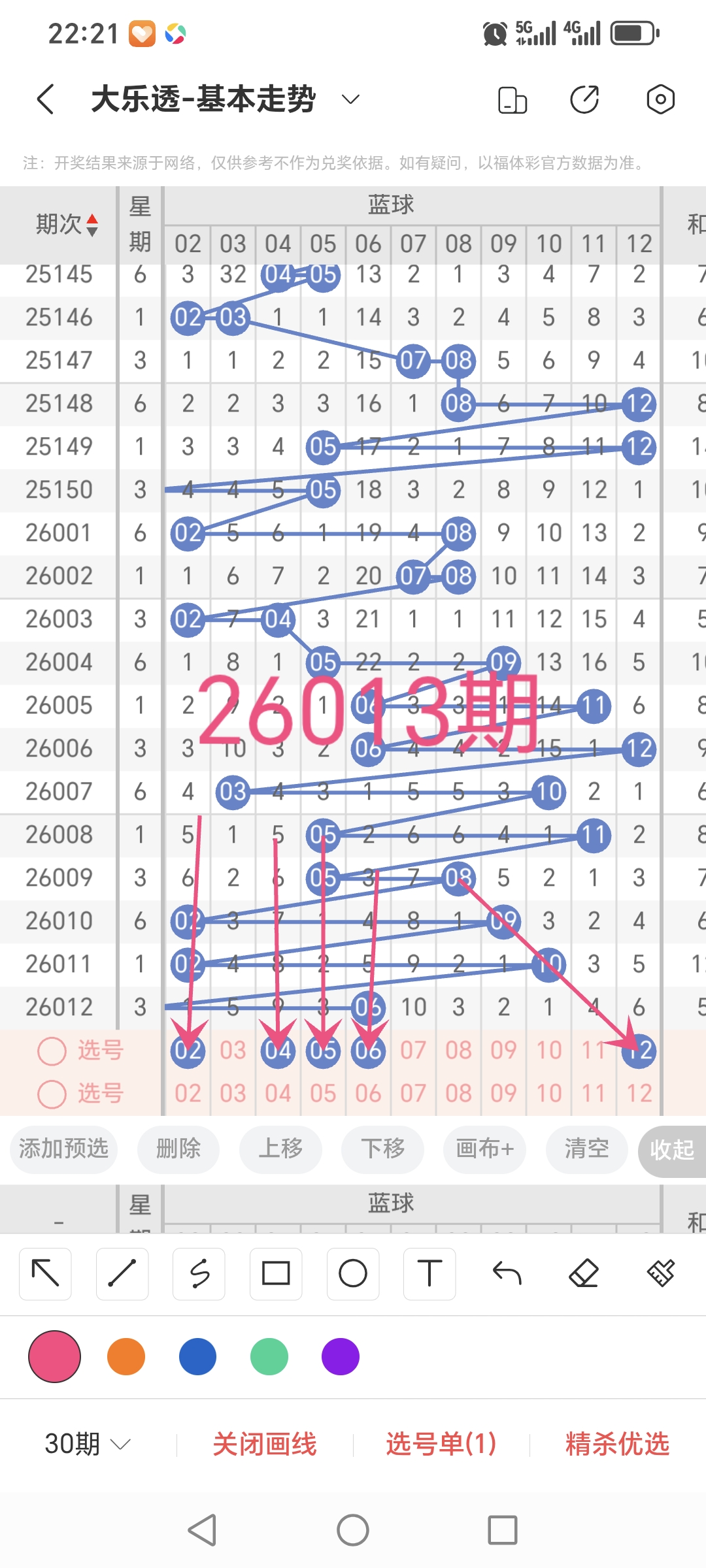Open the 30期 period dropdown
The image size is (706, 1568).
(87, 1444)
